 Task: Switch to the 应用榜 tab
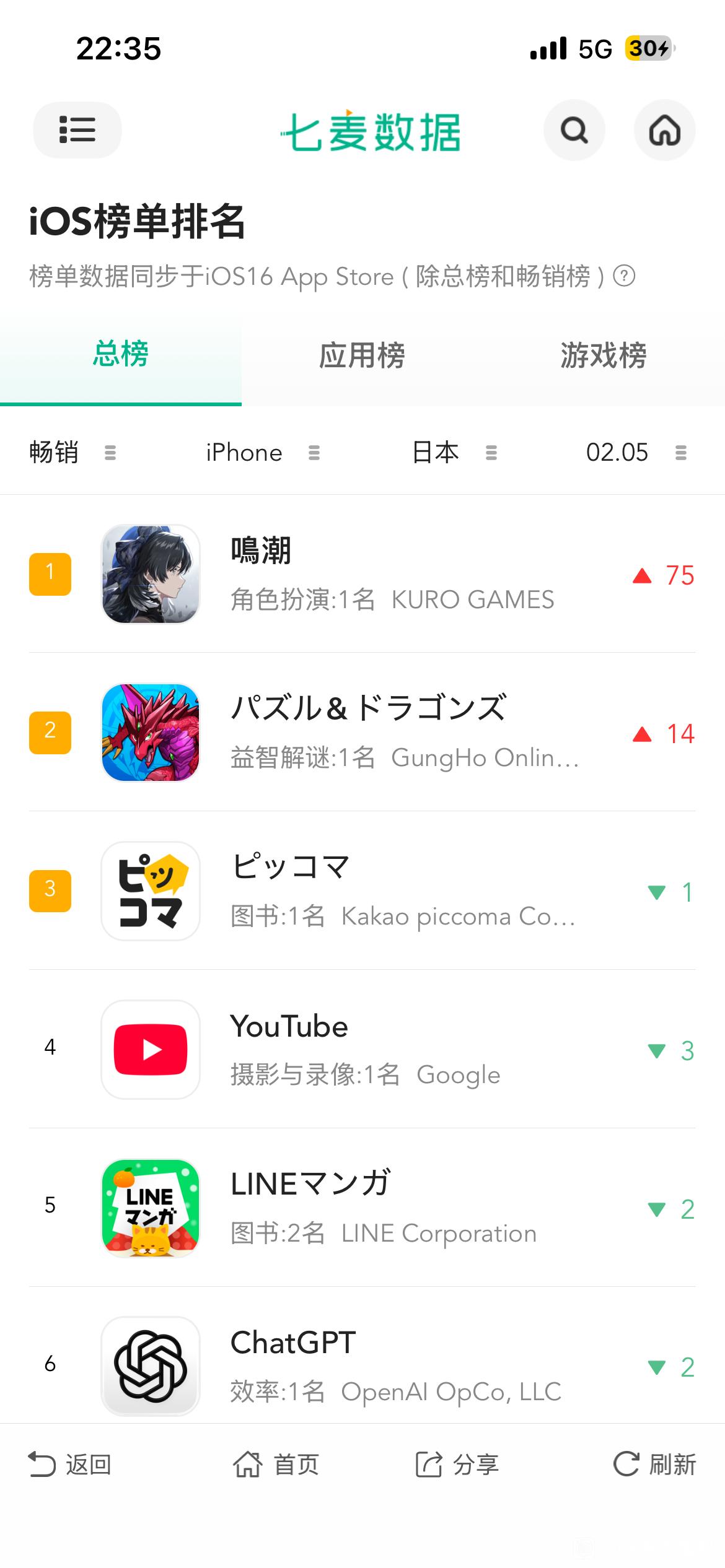362,356
